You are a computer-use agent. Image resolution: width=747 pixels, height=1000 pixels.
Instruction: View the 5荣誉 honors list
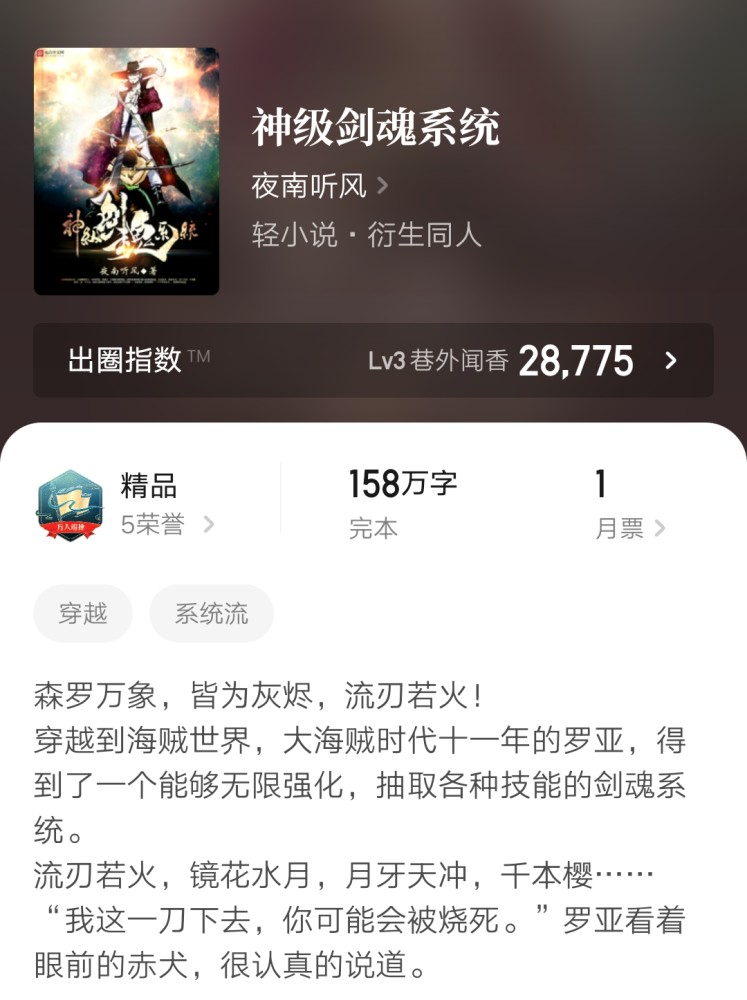pos(167,525)
